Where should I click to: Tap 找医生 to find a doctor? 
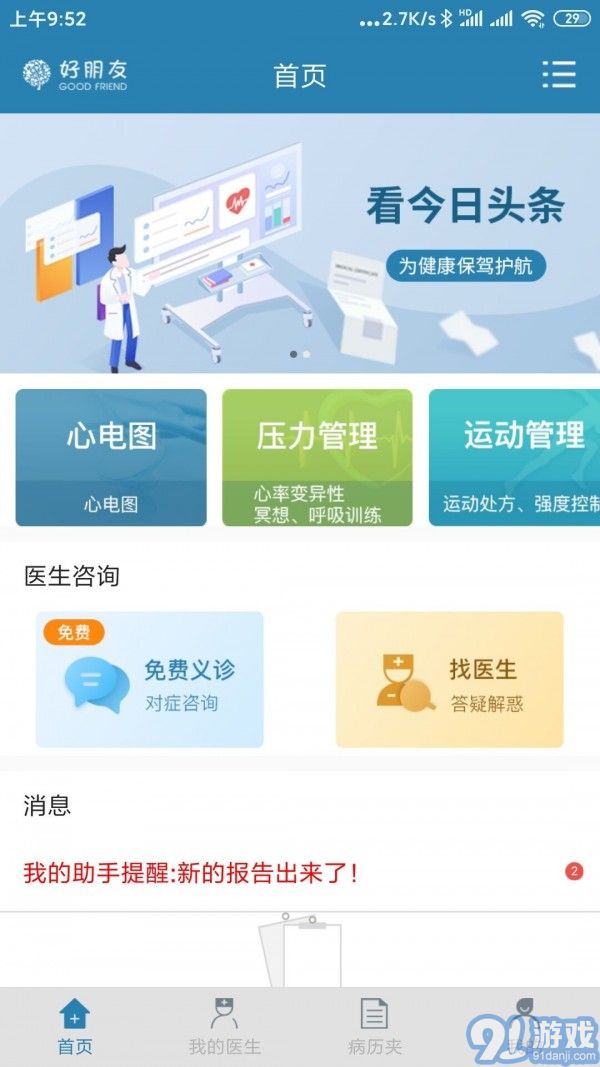tap(450, 679)
